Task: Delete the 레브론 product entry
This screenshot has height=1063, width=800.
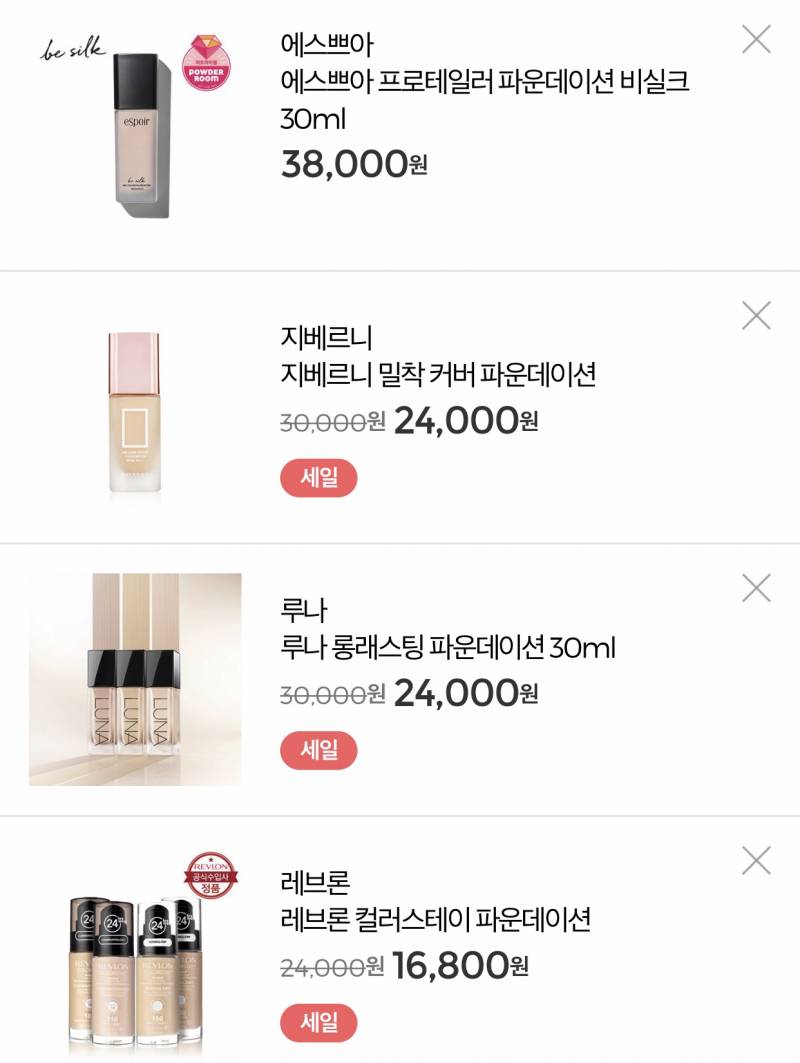Action: coord(757,866)
